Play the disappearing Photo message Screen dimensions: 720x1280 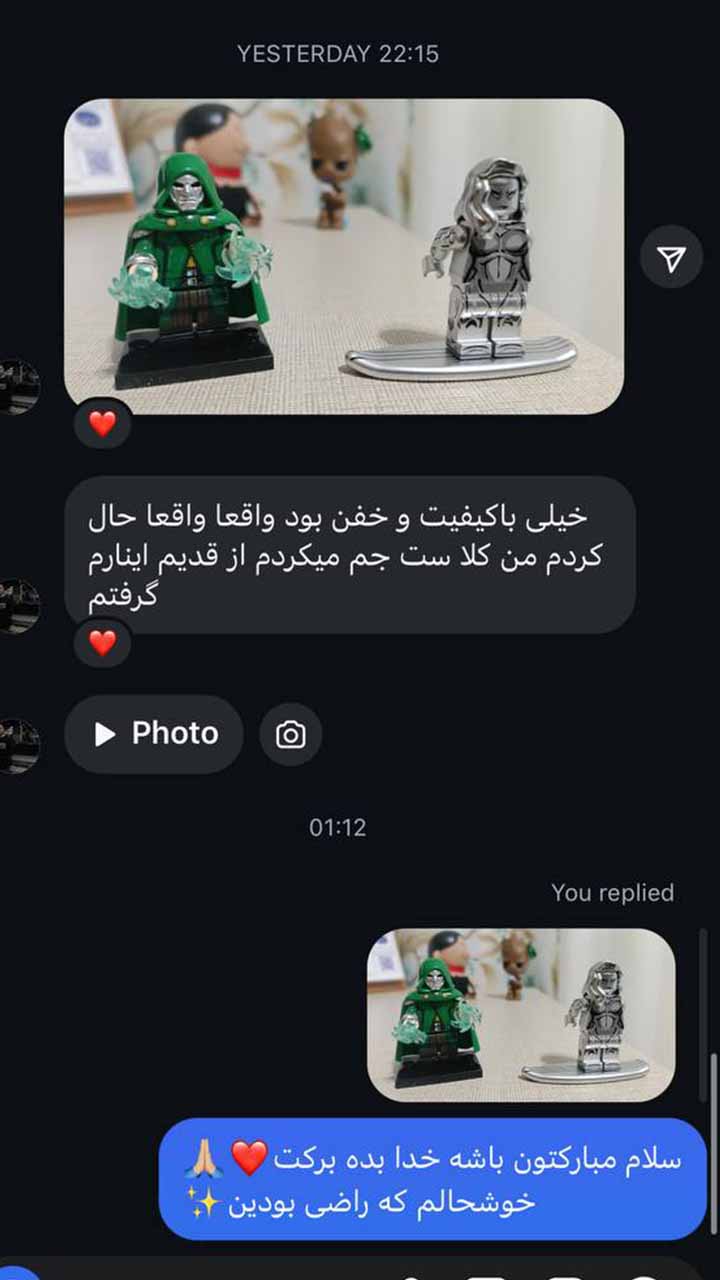[x=154, y=734]
